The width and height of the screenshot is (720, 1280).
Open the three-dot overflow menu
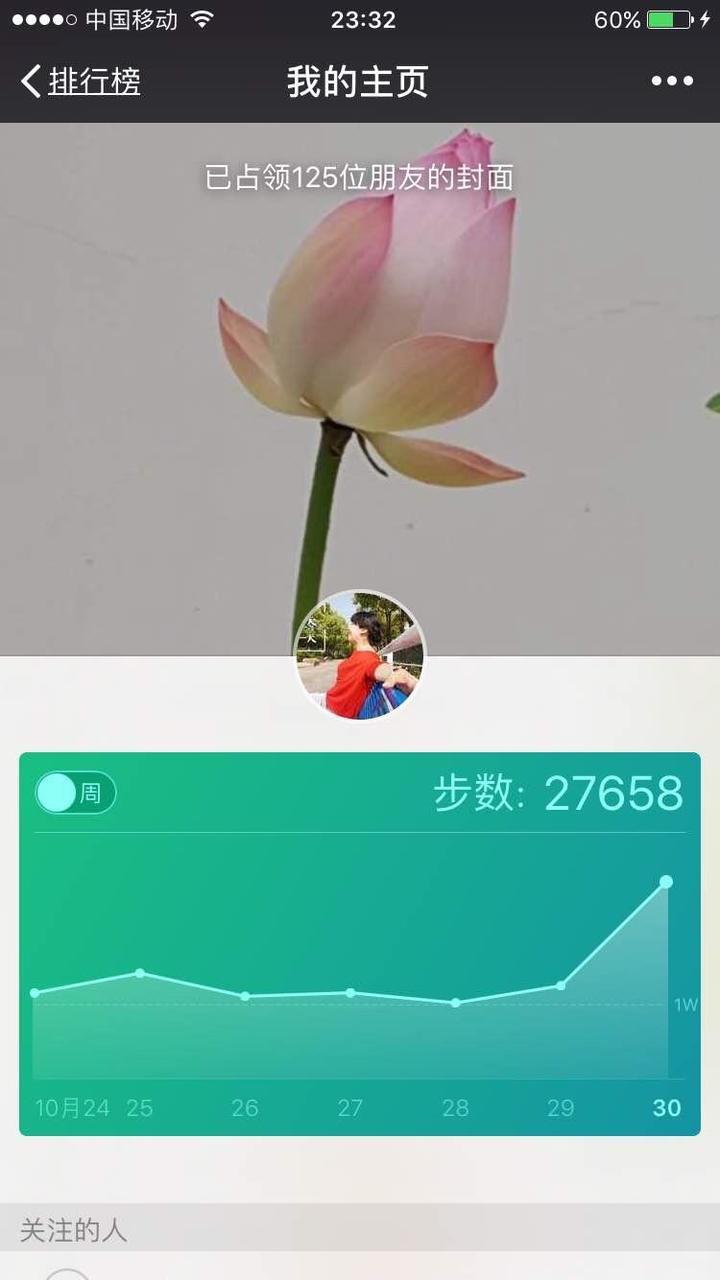click(672, 81)
